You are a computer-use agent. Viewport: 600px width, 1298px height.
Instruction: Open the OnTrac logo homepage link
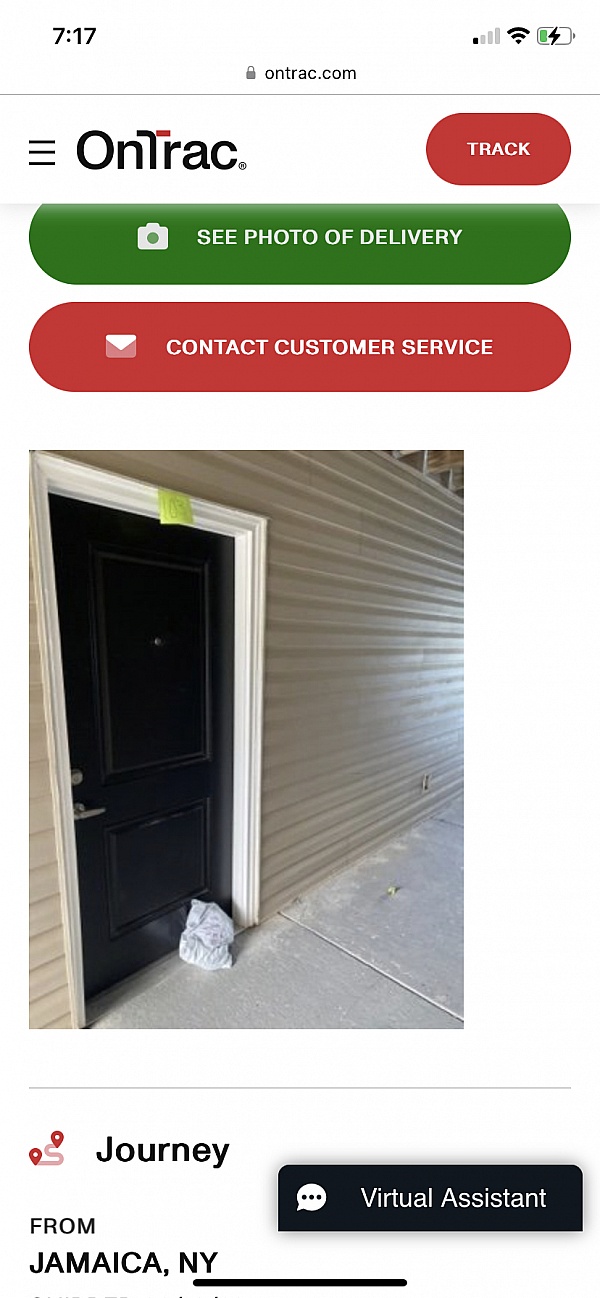[x=161, y=151]
